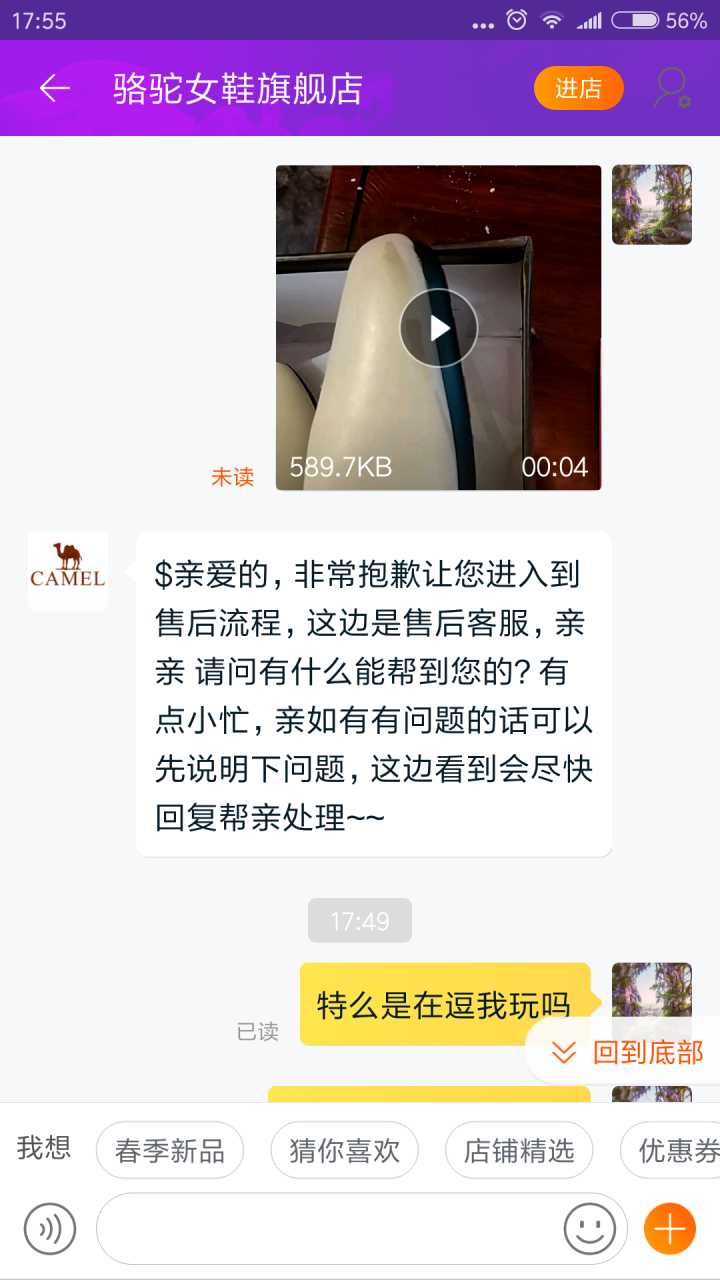Open the CAMEL seller avatar

pos(68,571)
